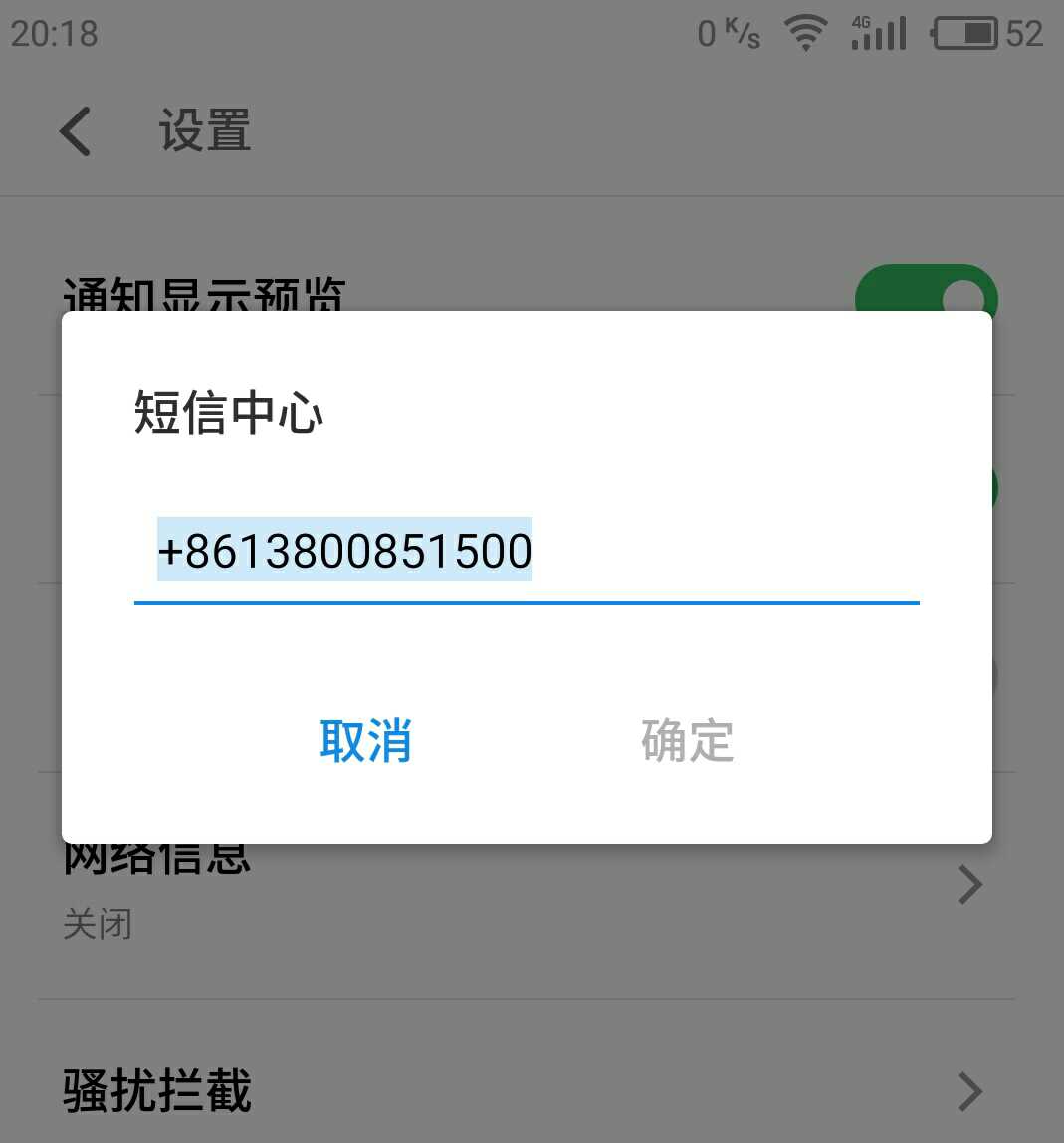The height and width of the screenshot is (1143, 1064).
Task: Click the 骚扰拦截 label text
Action: tap(157, 1091)
